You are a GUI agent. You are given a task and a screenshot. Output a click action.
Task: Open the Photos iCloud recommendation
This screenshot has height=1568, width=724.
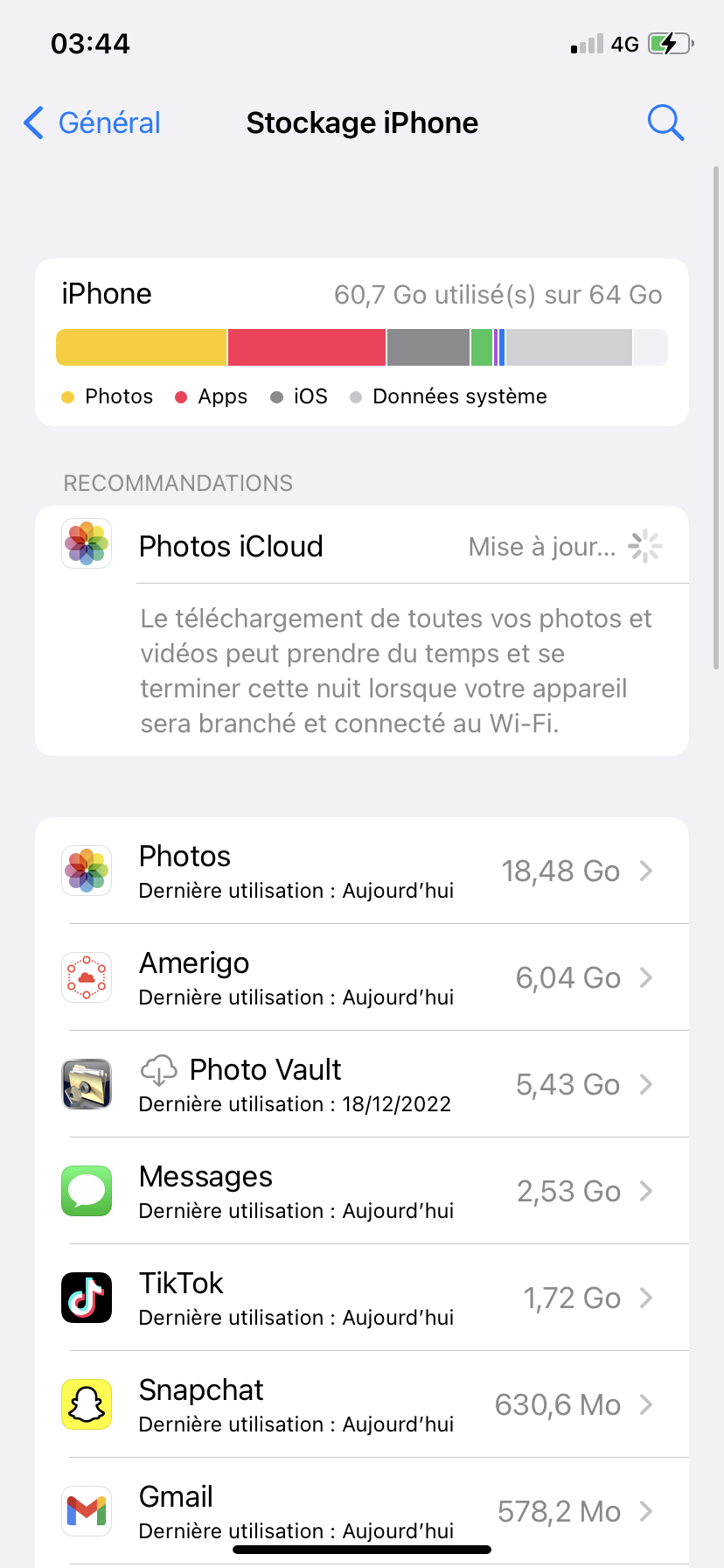(x=361, y=547)
